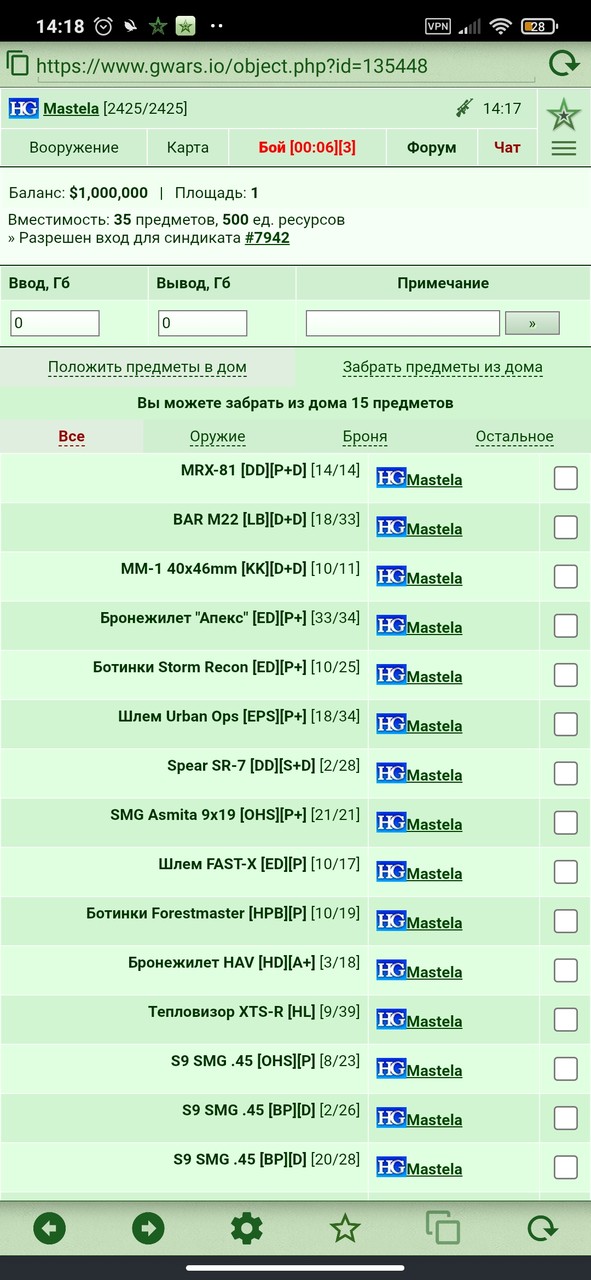Submit with the » button

[x=532, y=323]
